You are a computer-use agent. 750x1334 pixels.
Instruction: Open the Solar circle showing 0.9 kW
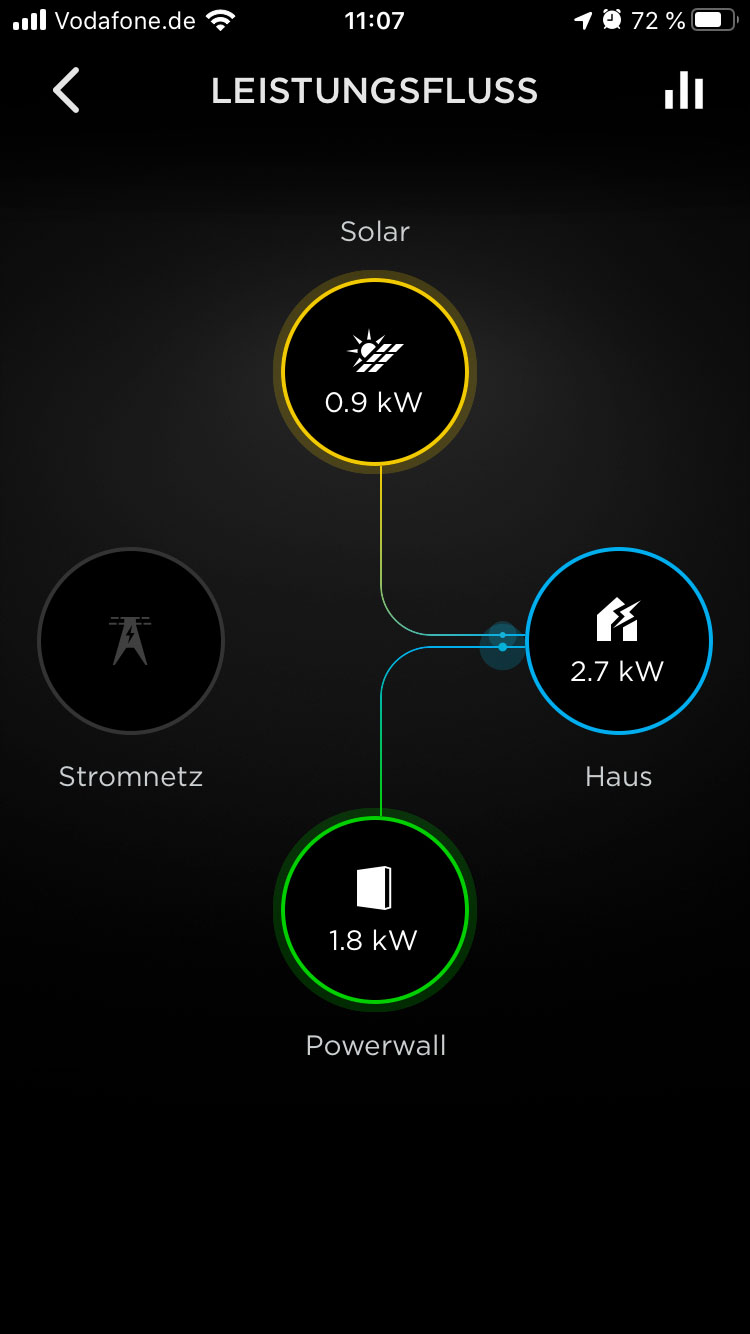(x=375, y=372)
